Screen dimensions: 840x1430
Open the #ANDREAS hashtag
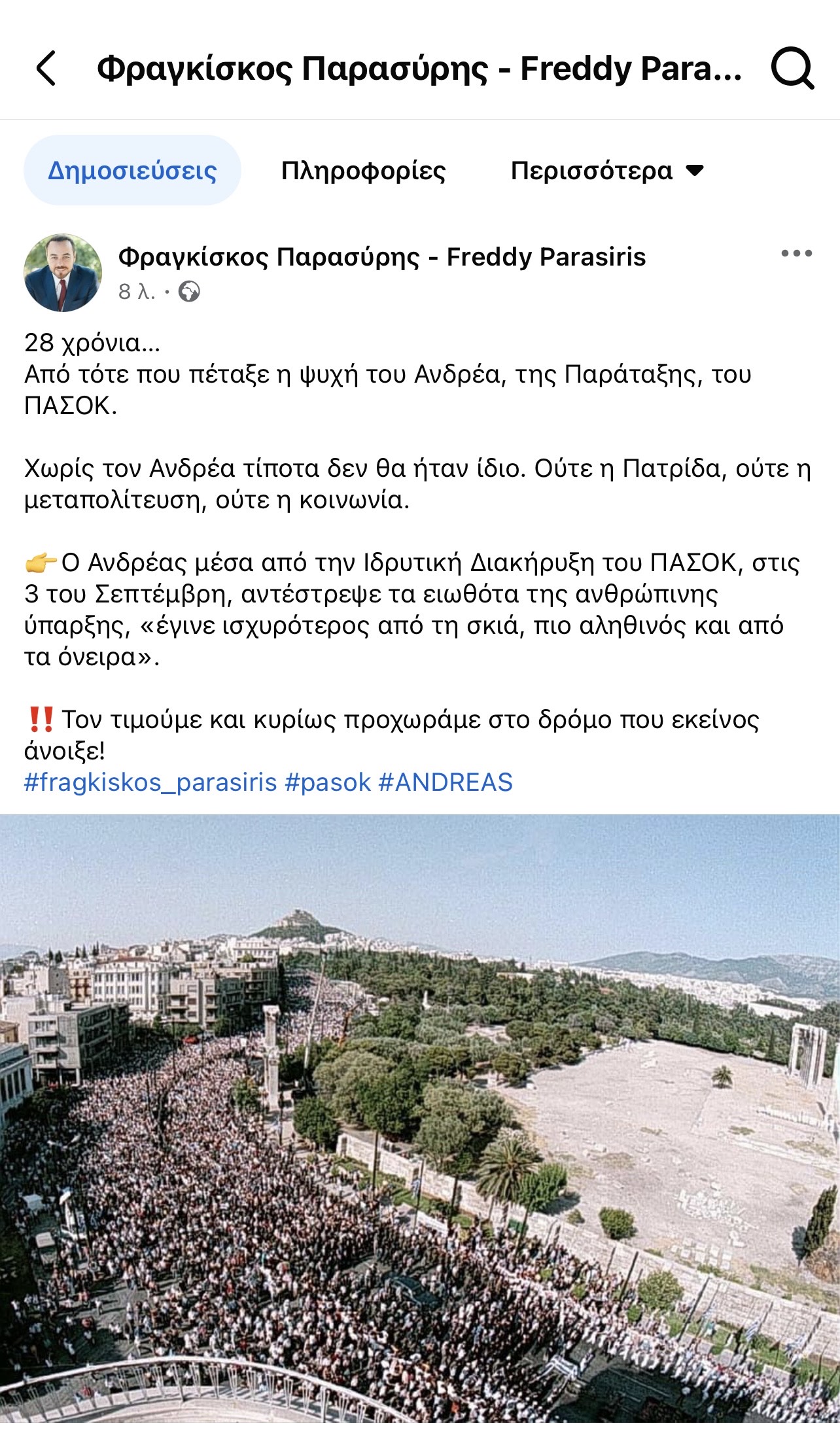pyautogui.click(x=446, y=782)
